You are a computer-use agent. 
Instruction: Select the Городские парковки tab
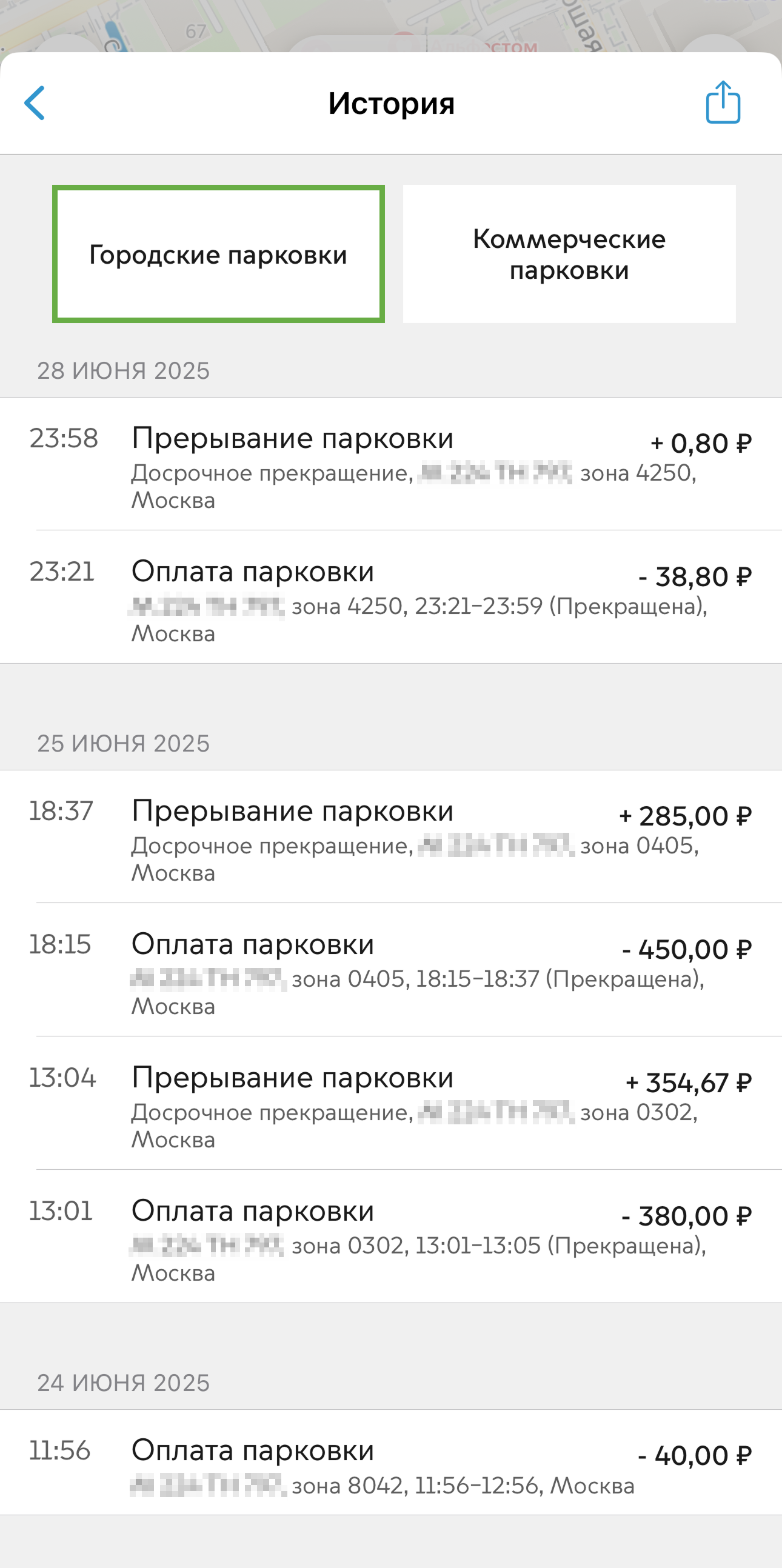(218, 254)
